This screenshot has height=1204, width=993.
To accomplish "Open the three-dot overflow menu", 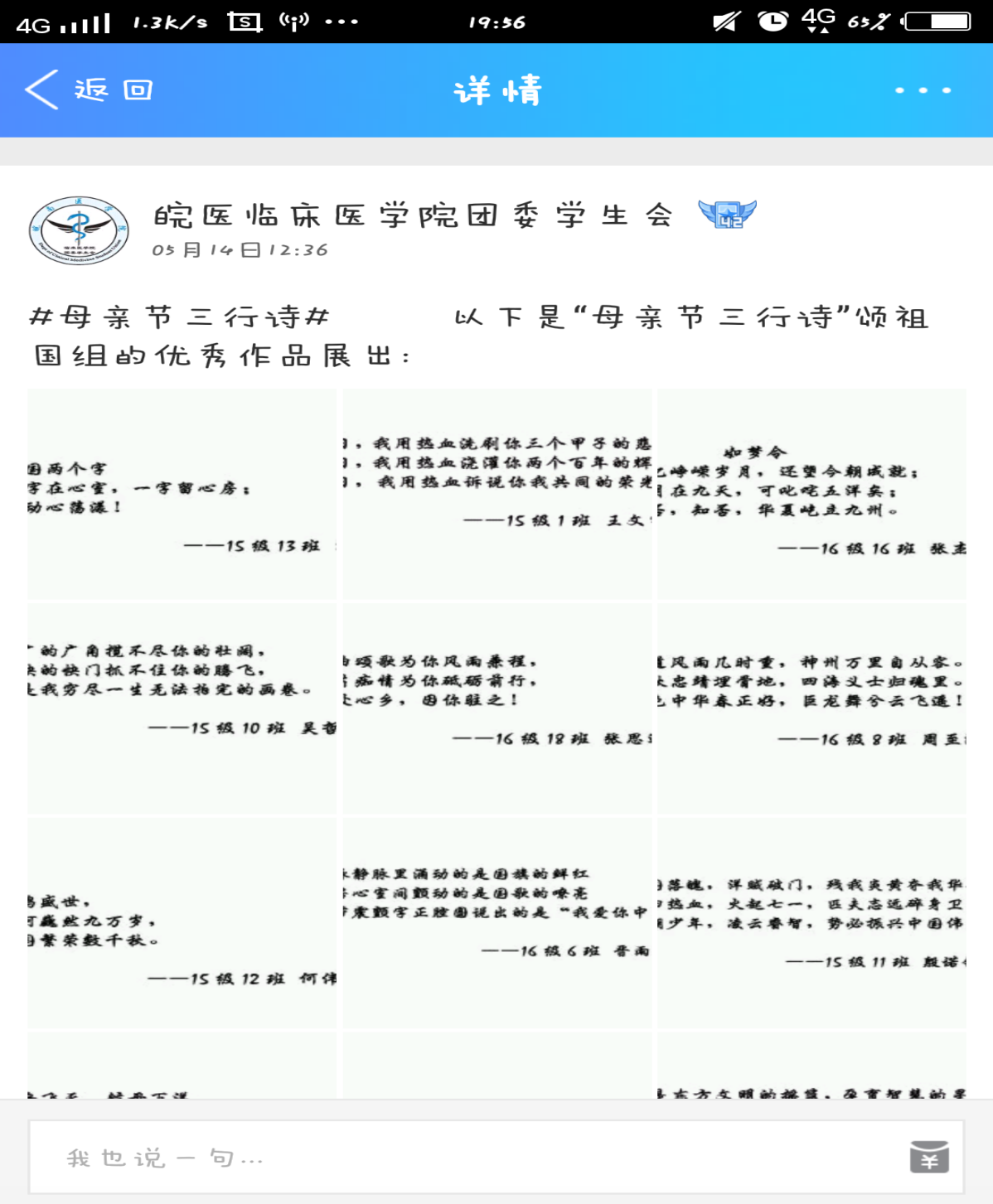I will pyautogui.click(x=923, y=89).
